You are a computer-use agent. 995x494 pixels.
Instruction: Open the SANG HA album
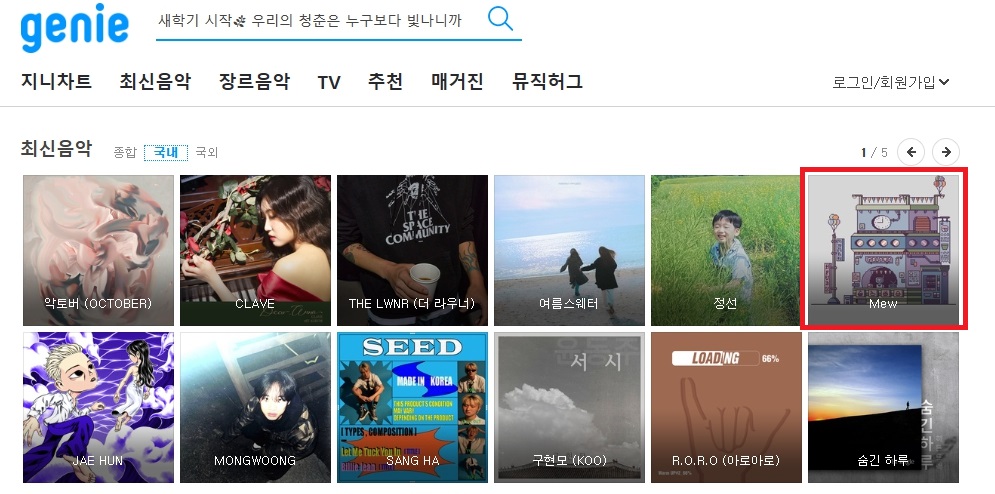pyautogui.click(x=412, y=407)
